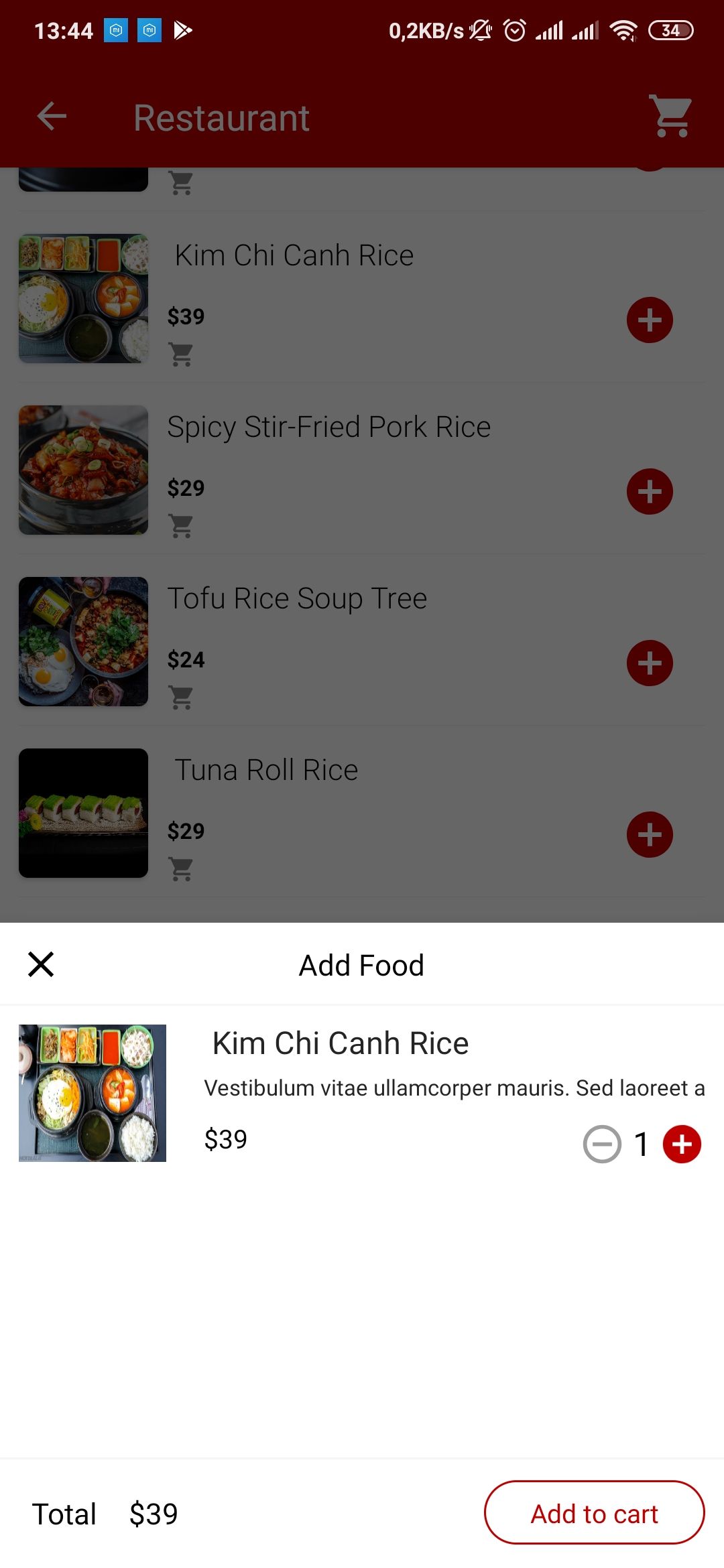Add Tuna Roll Rice with plus
This screenshot has height=1568, width=724.
tap(650, 834)
